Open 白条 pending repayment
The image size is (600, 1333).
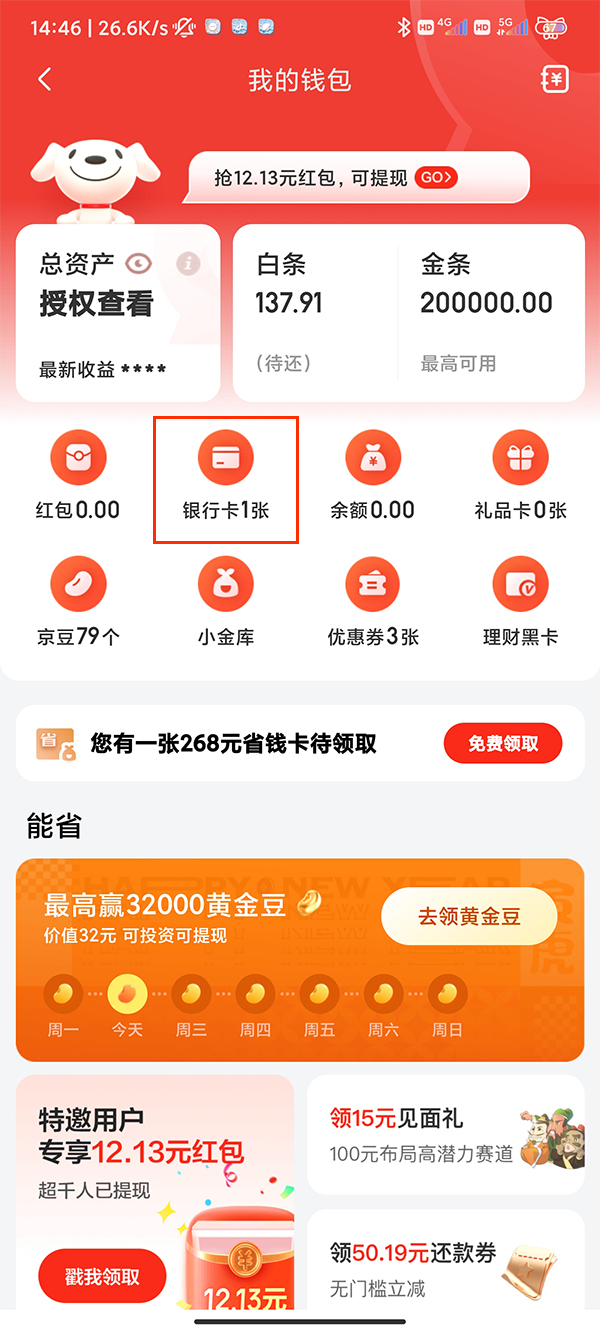(x=310, y=312)
